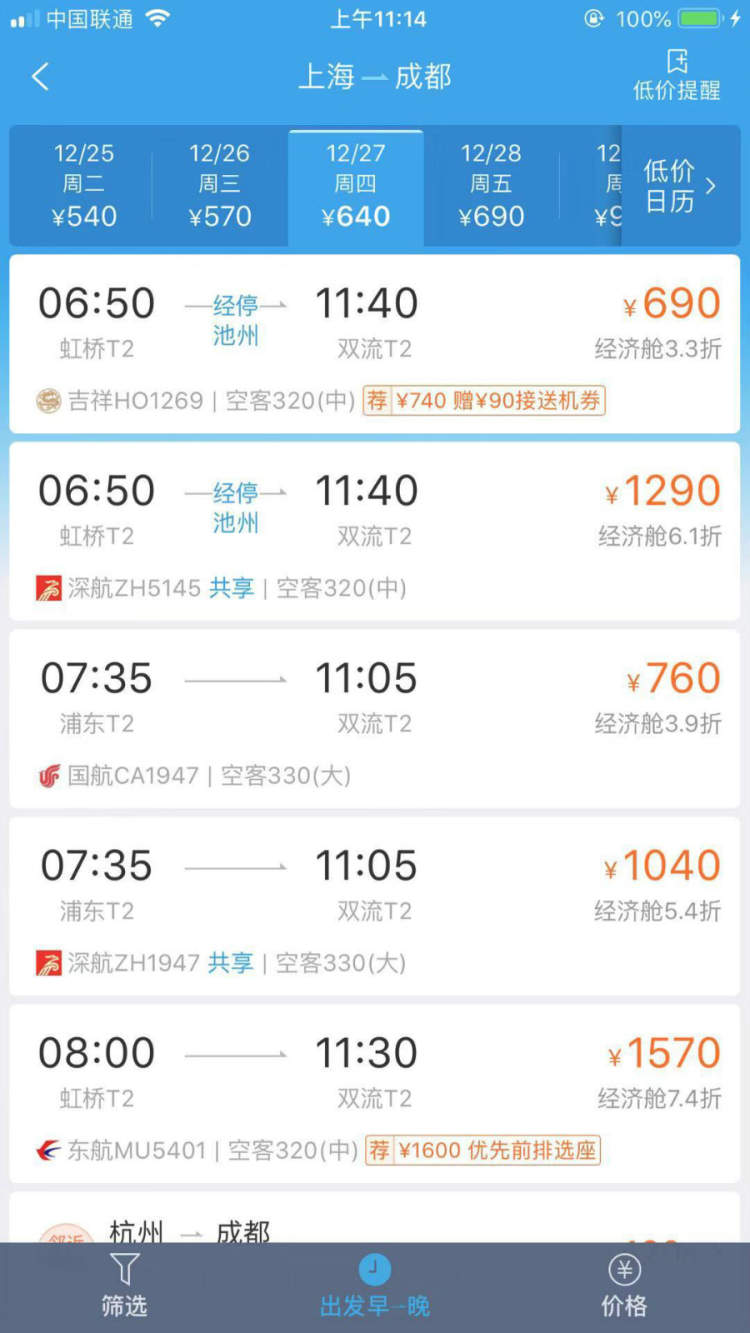Open the 深航ZH1947 shared flight ¥1040
Viewport: 750px width, 1333px height.
(x=375, y=906)
